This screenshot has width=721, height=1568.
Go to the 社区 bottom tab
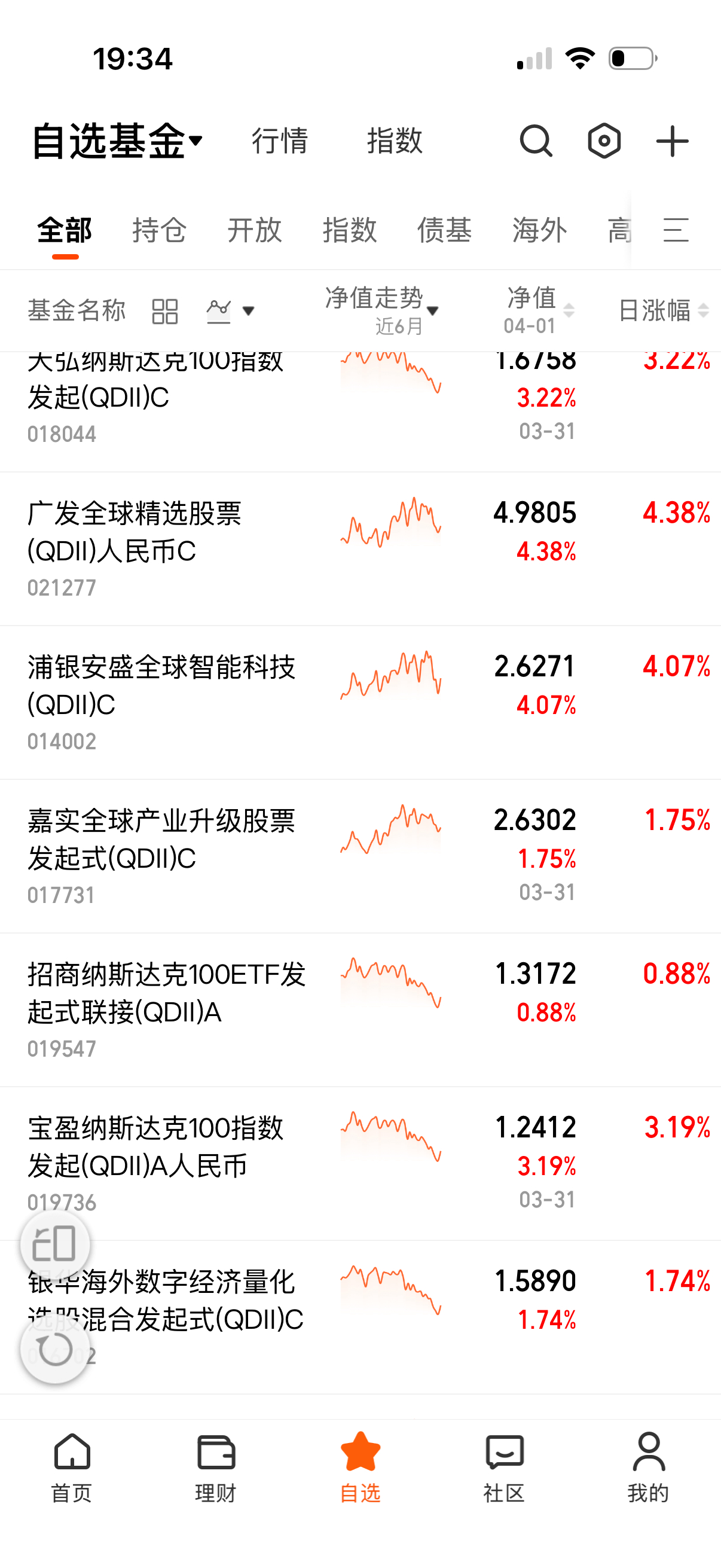[505, 1466]
